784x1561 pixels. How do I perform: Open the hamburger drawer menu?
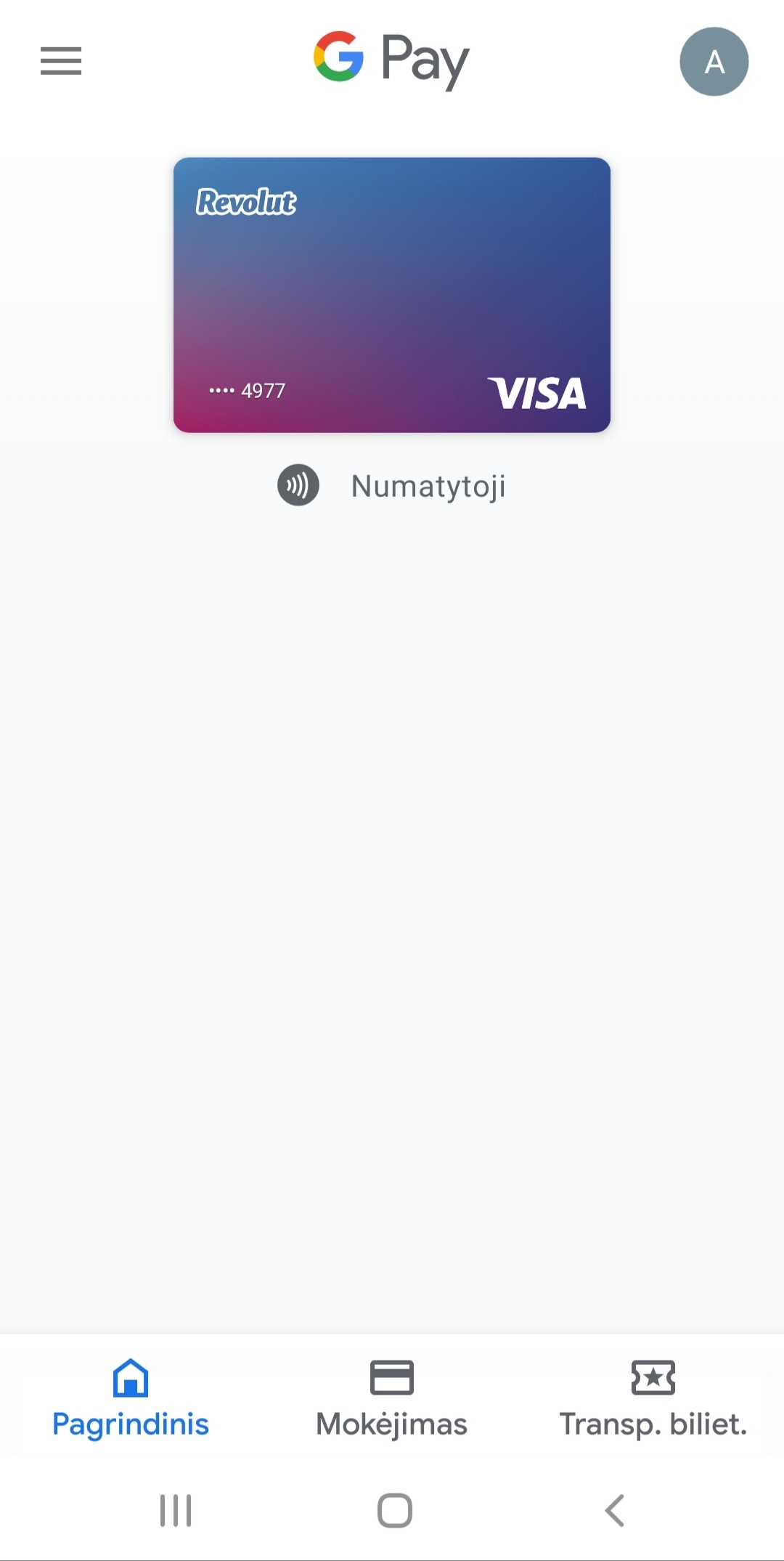pyautogui.click(x=61, y=61)
